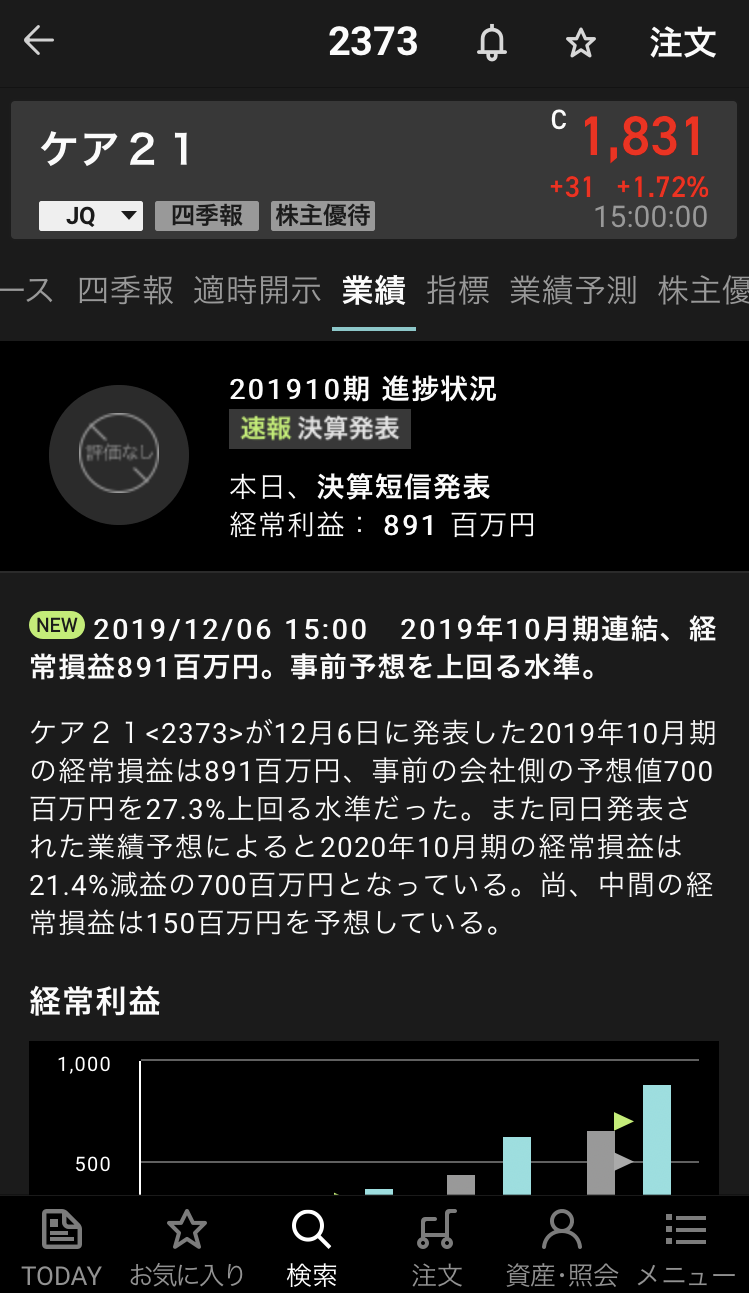Open the TODAY bottom tab

click(x=62, y=1245)
